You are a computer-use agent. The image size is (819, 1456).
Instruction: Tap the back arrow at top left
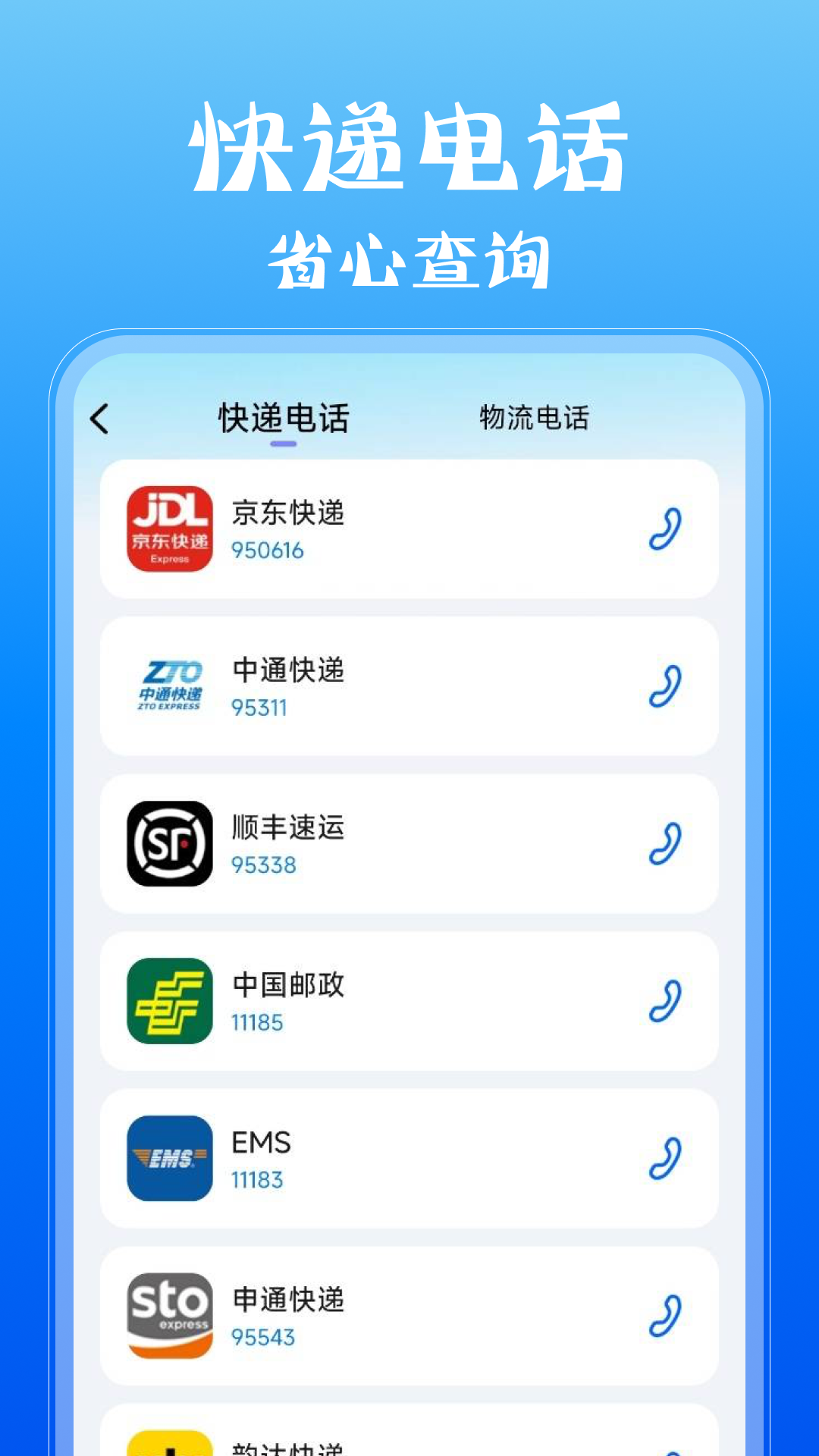(x=101, y=418)
